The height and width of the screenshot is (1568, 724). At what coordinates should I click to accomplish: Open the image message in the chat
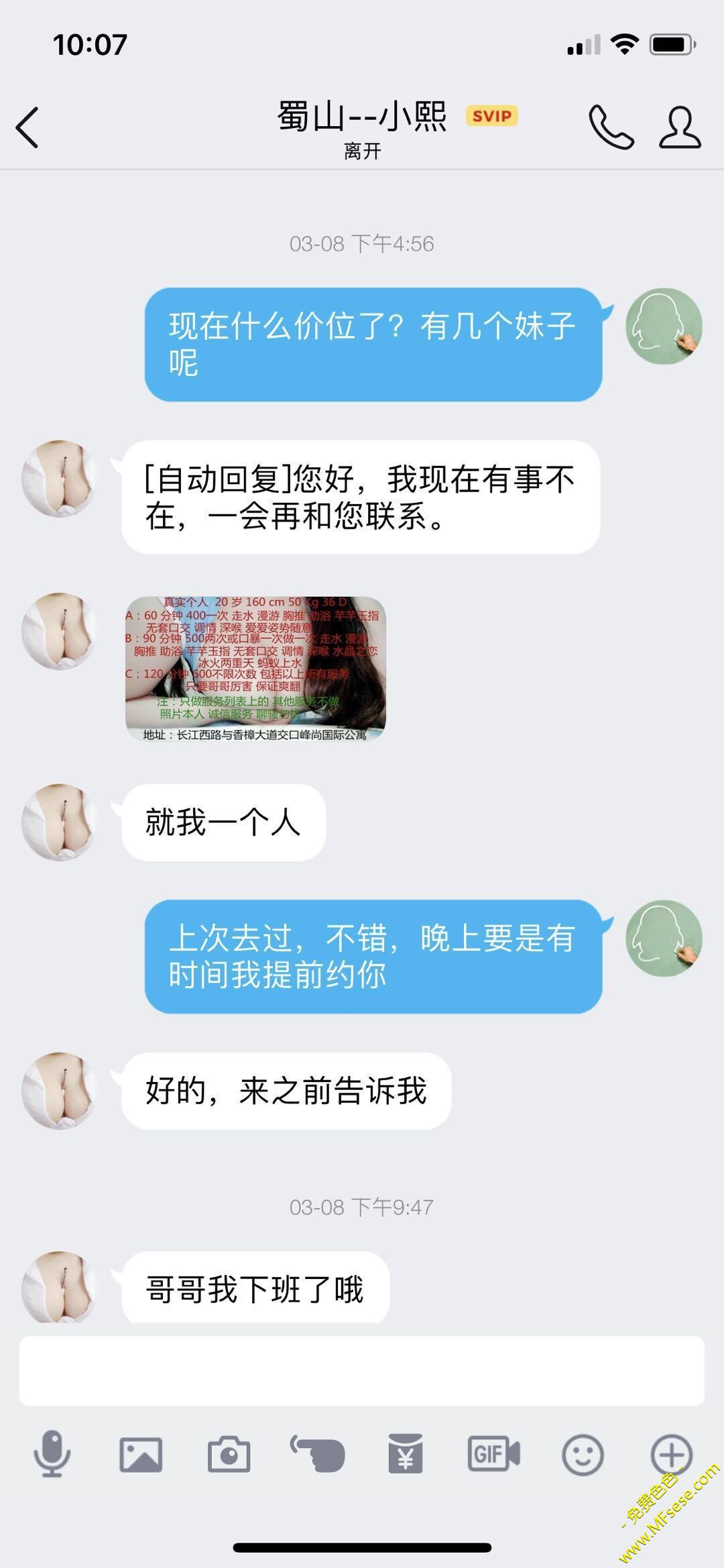(255, 668)
